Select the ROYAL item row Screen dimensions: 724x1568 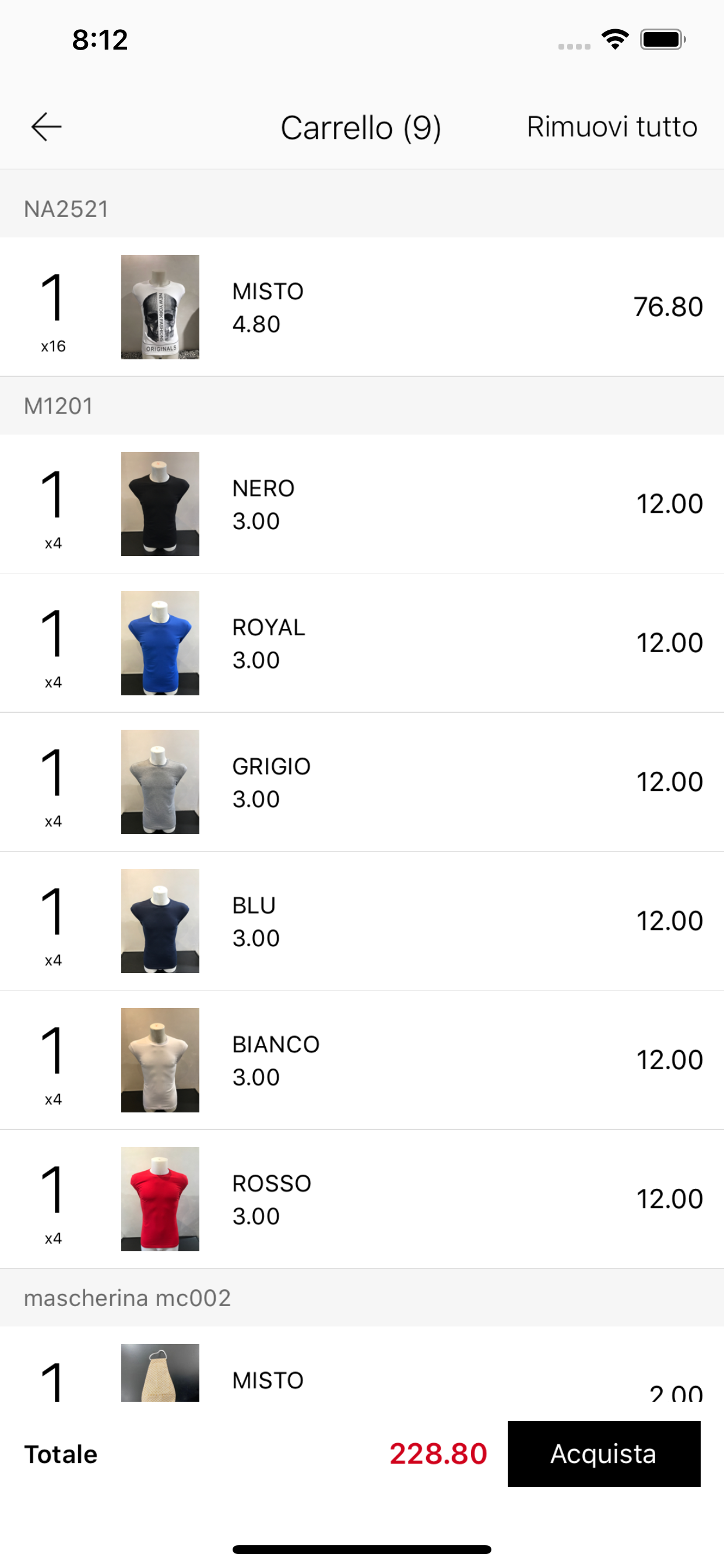[362, 643]
